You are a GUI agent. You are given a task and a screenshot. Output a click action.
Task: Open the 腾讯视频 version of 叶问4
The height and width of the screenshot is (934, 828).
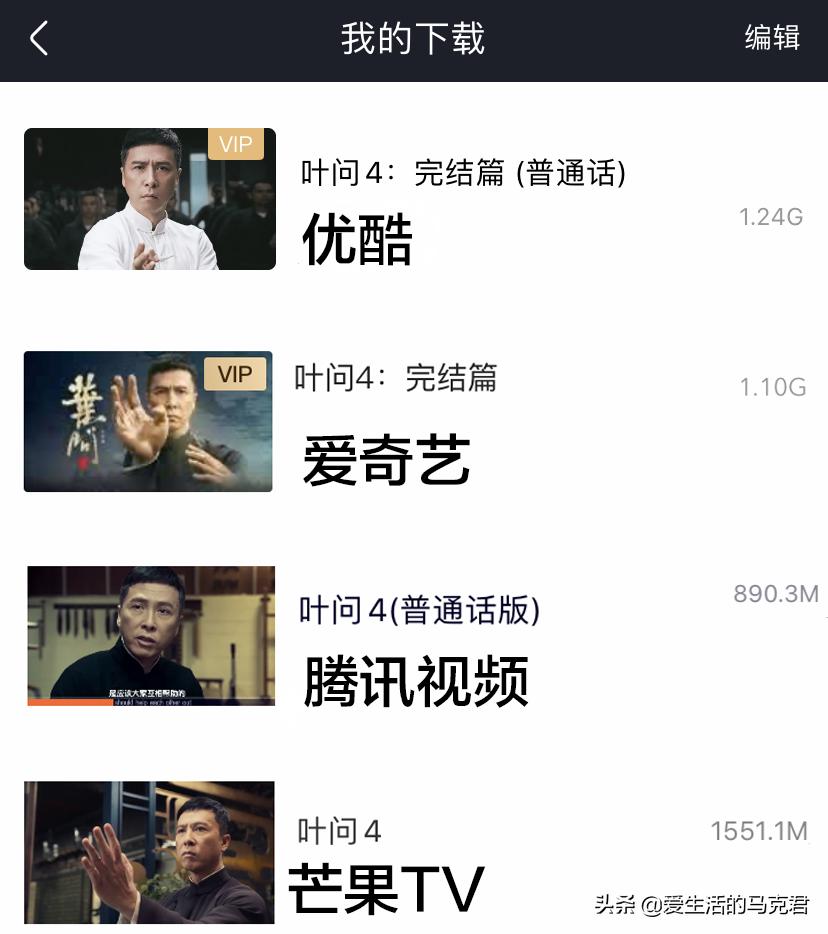point(148,636)
